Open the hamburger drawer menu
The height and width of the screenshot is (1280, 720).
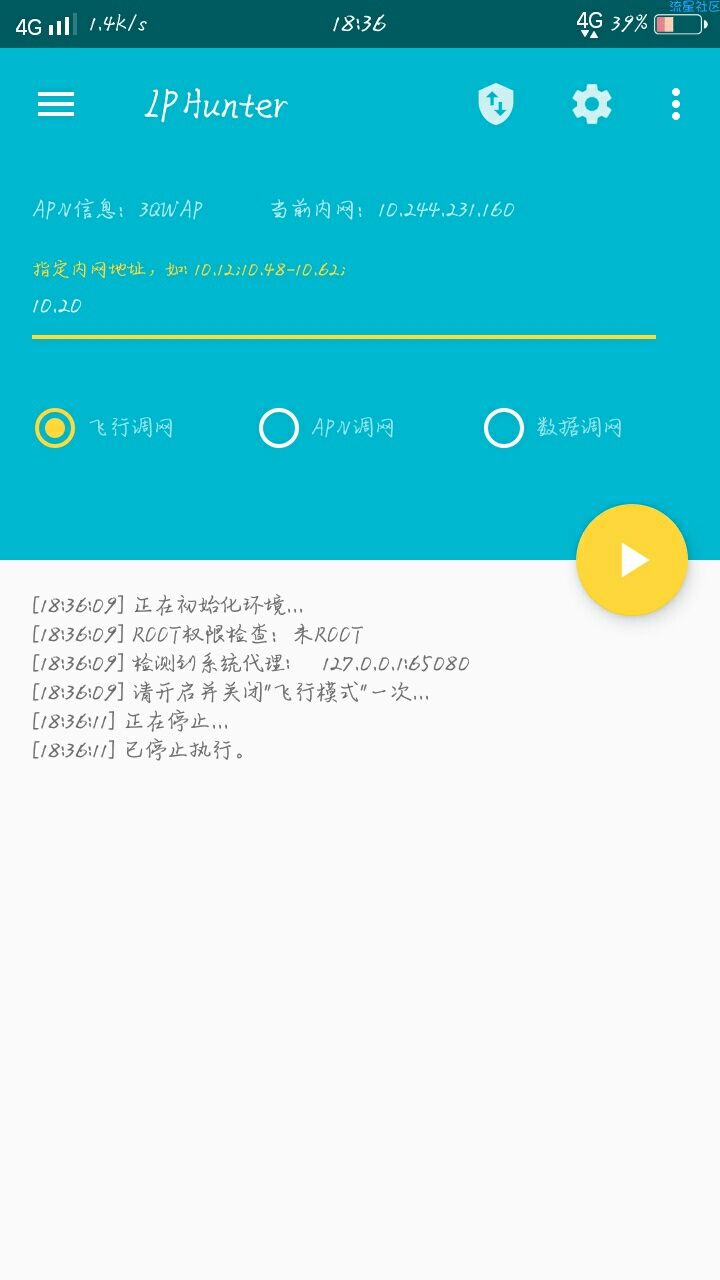click(56, 104)
